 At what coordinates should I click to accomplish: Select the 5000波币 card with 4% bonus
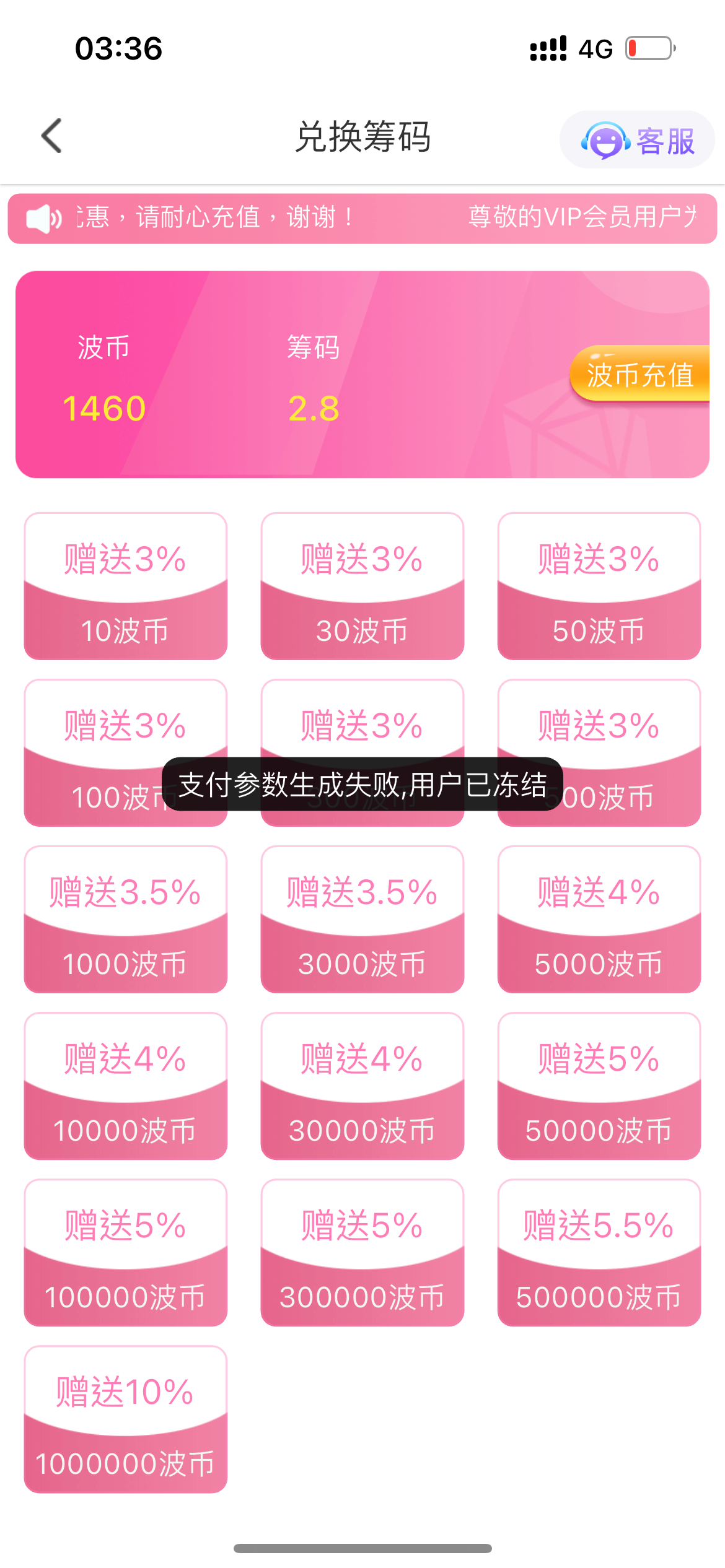coord(598,920)
